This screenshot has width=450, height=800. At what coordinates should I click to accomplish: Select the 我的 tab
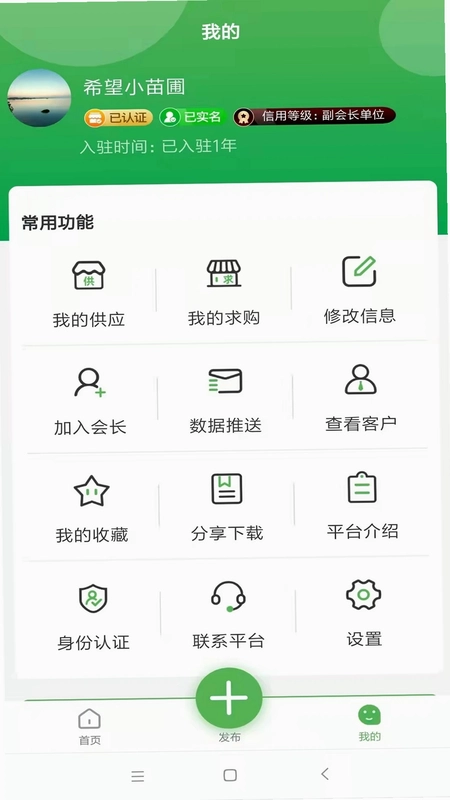point(369,723)
